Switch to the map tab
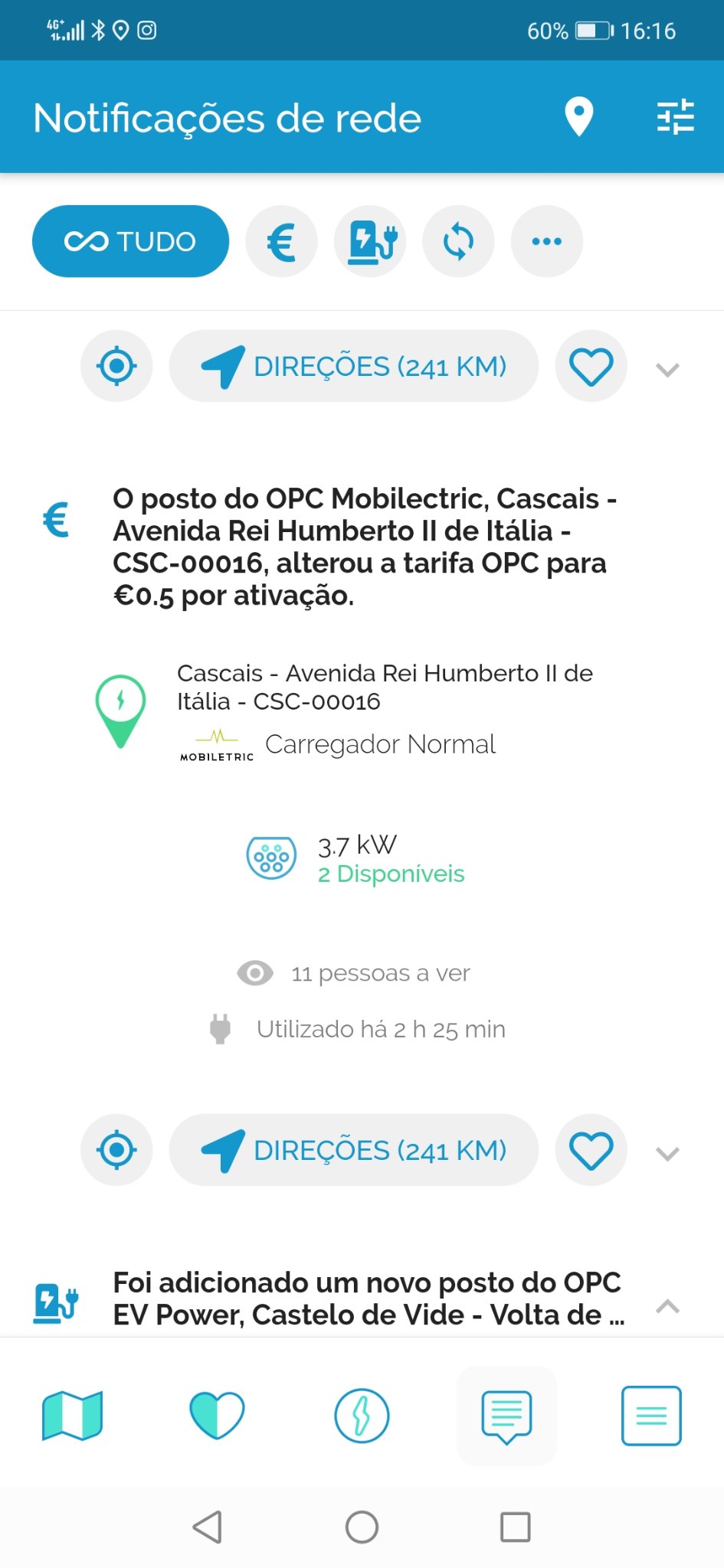Viewport: 724px width, 1568px height. click(72, 1415)
